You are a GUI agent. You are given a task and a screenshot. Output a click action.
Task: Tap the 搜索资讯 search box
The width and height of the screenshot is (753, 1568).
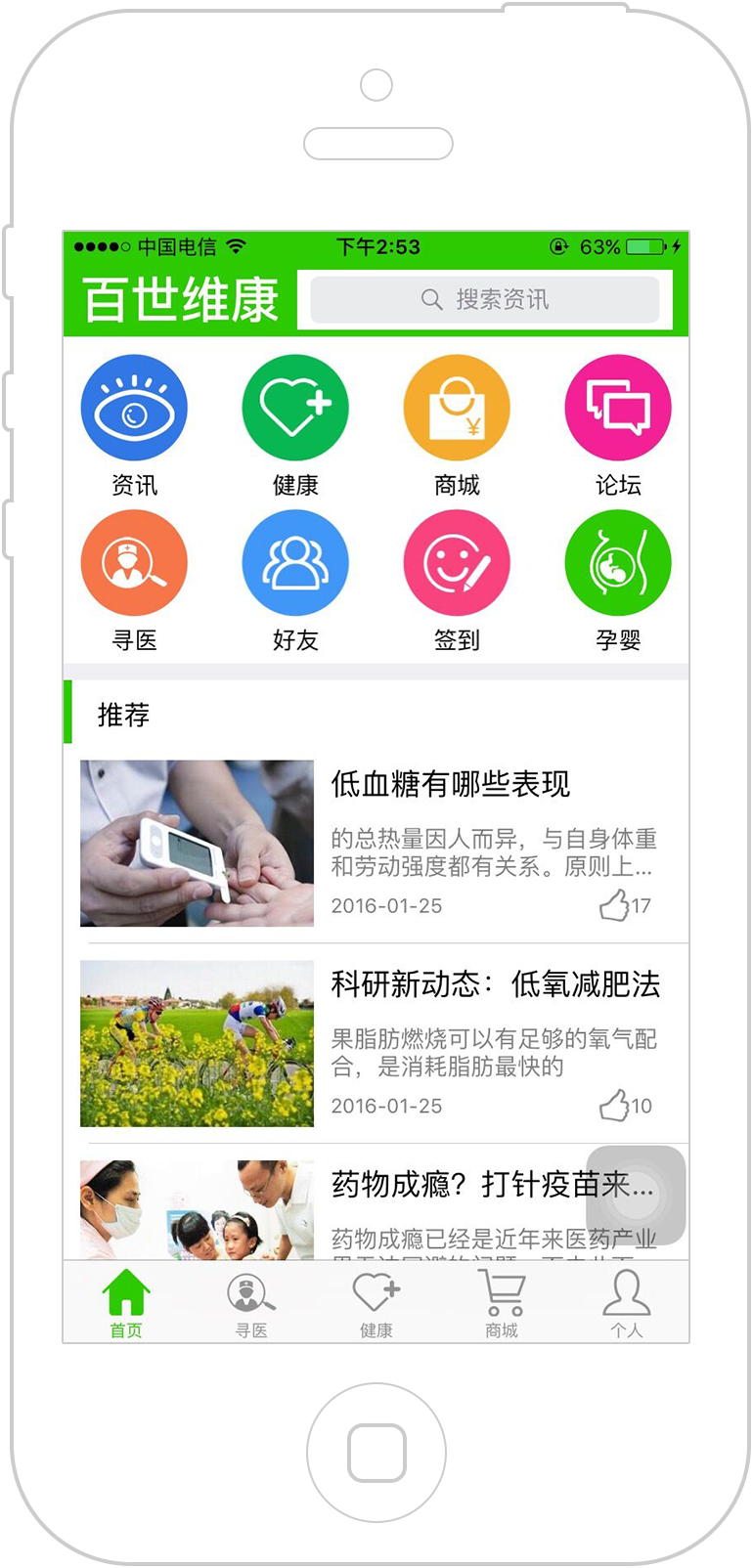coord(485,299)
